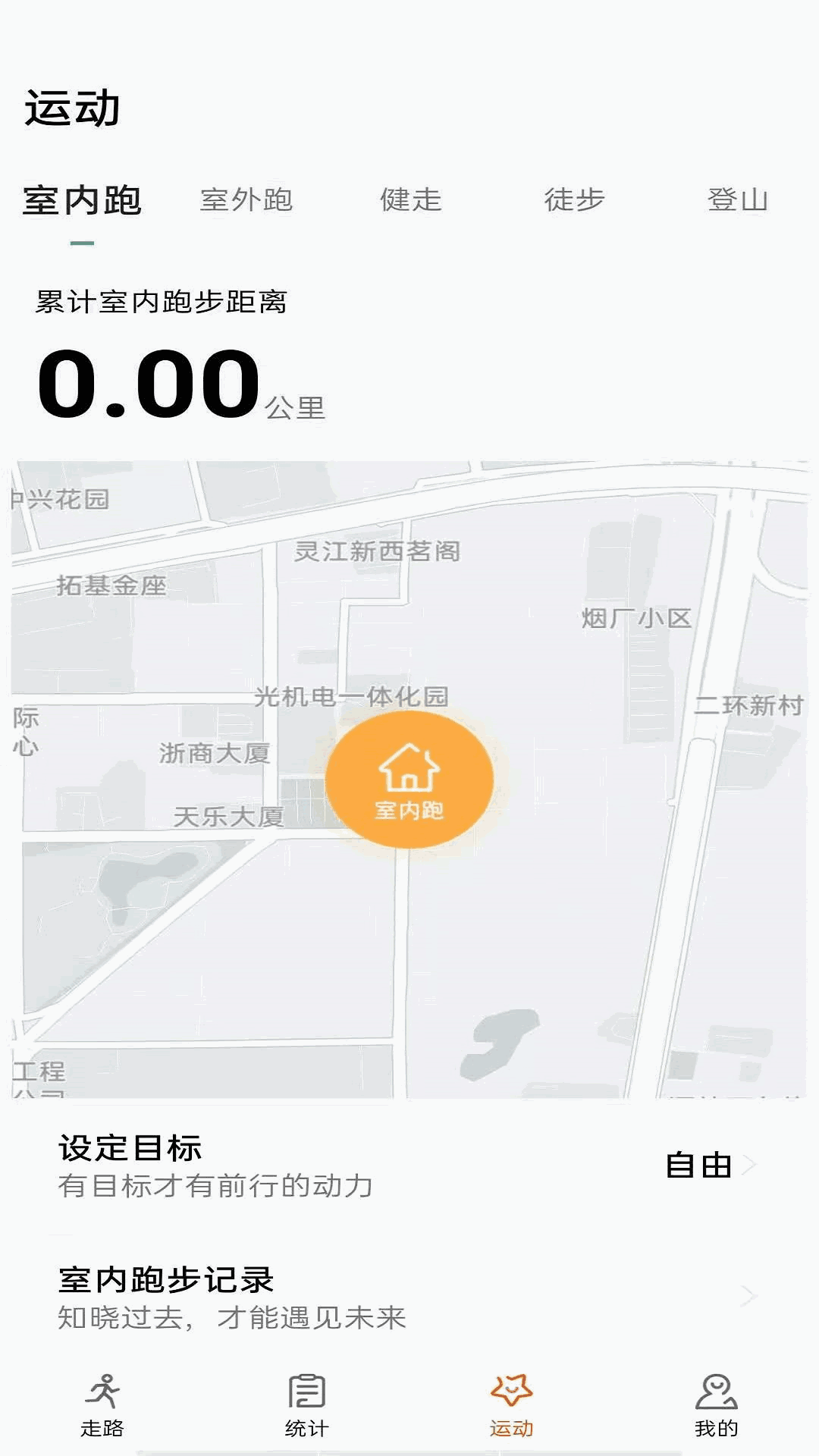Select the 健走 tab

coord(410,200)
